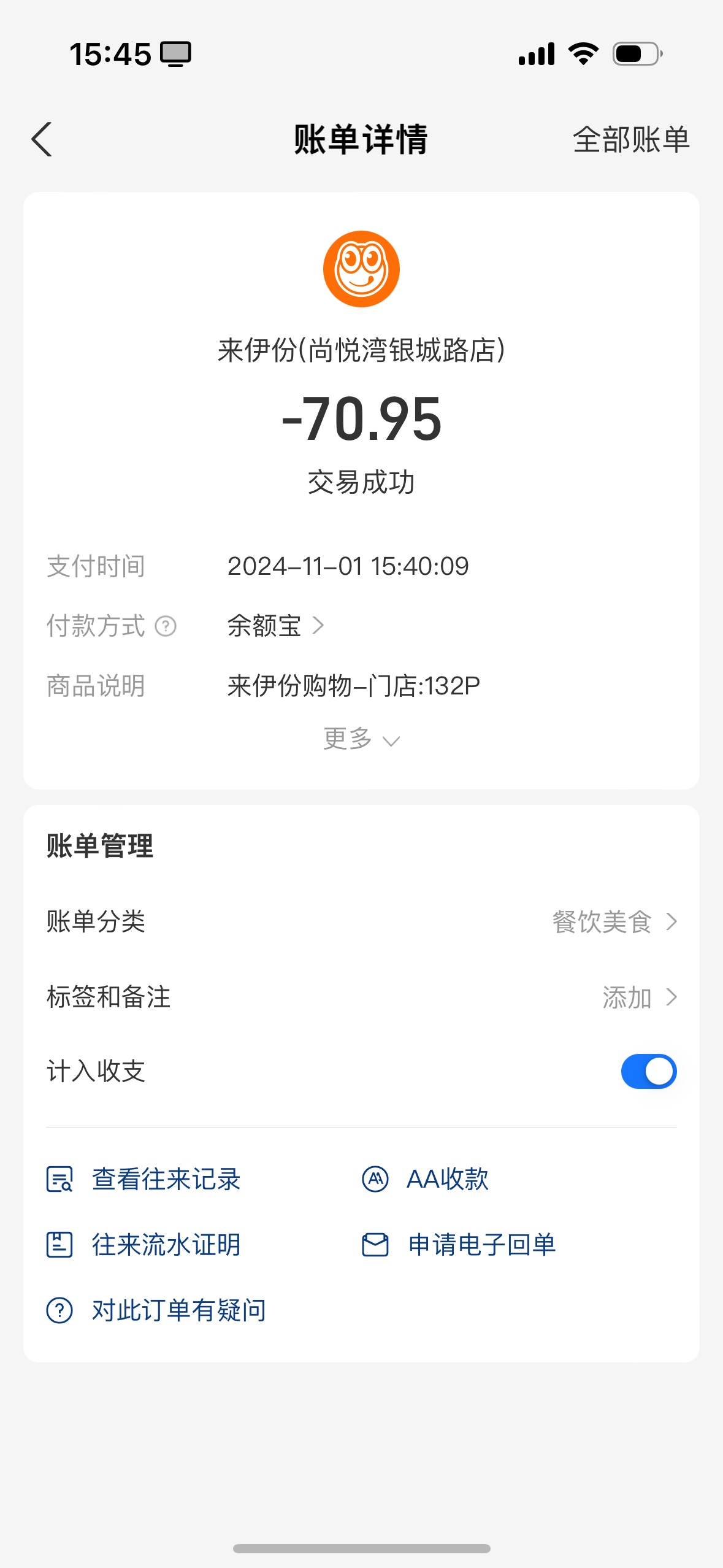
Task: Add a tag under 标签和备注
Action: (361, 997)
